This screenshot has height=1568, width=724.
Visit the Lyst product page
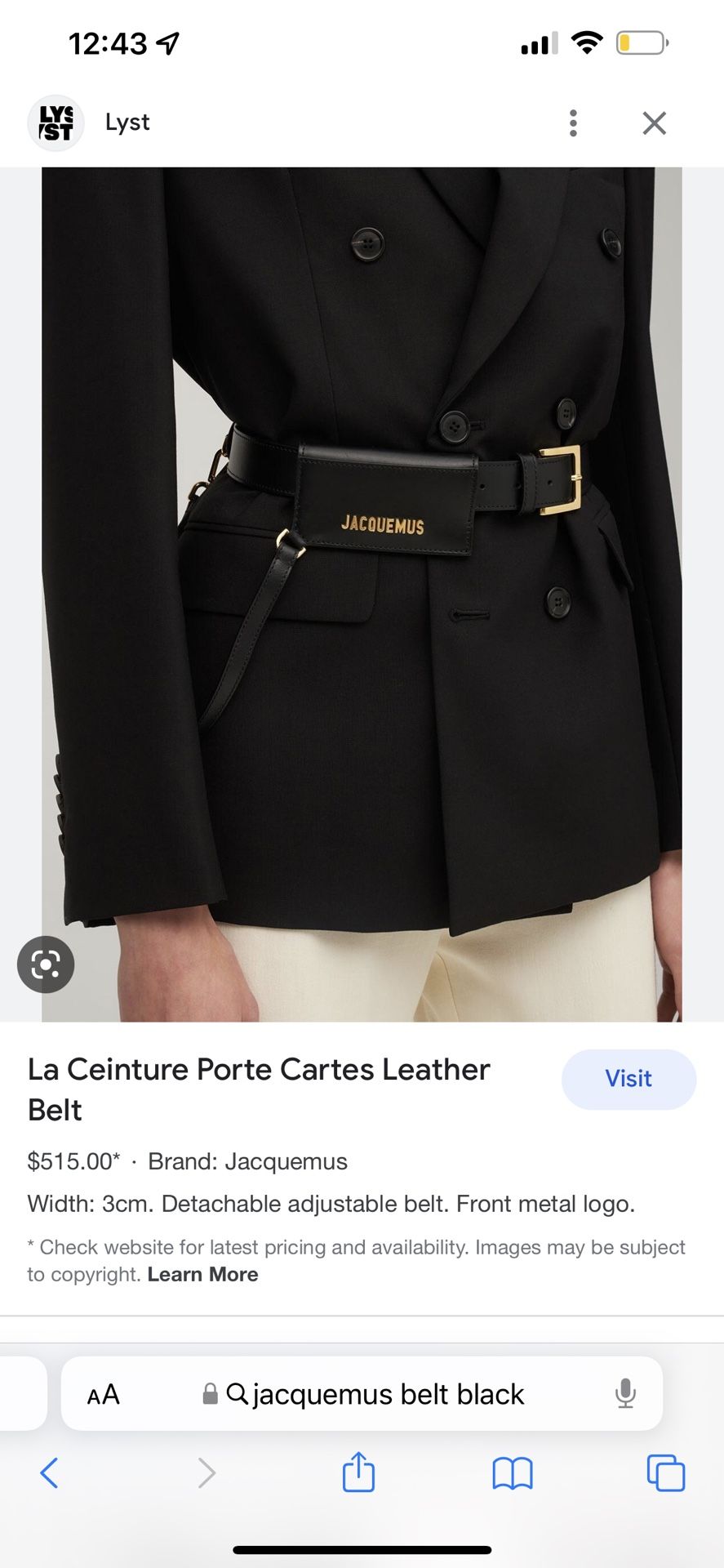628,1079
